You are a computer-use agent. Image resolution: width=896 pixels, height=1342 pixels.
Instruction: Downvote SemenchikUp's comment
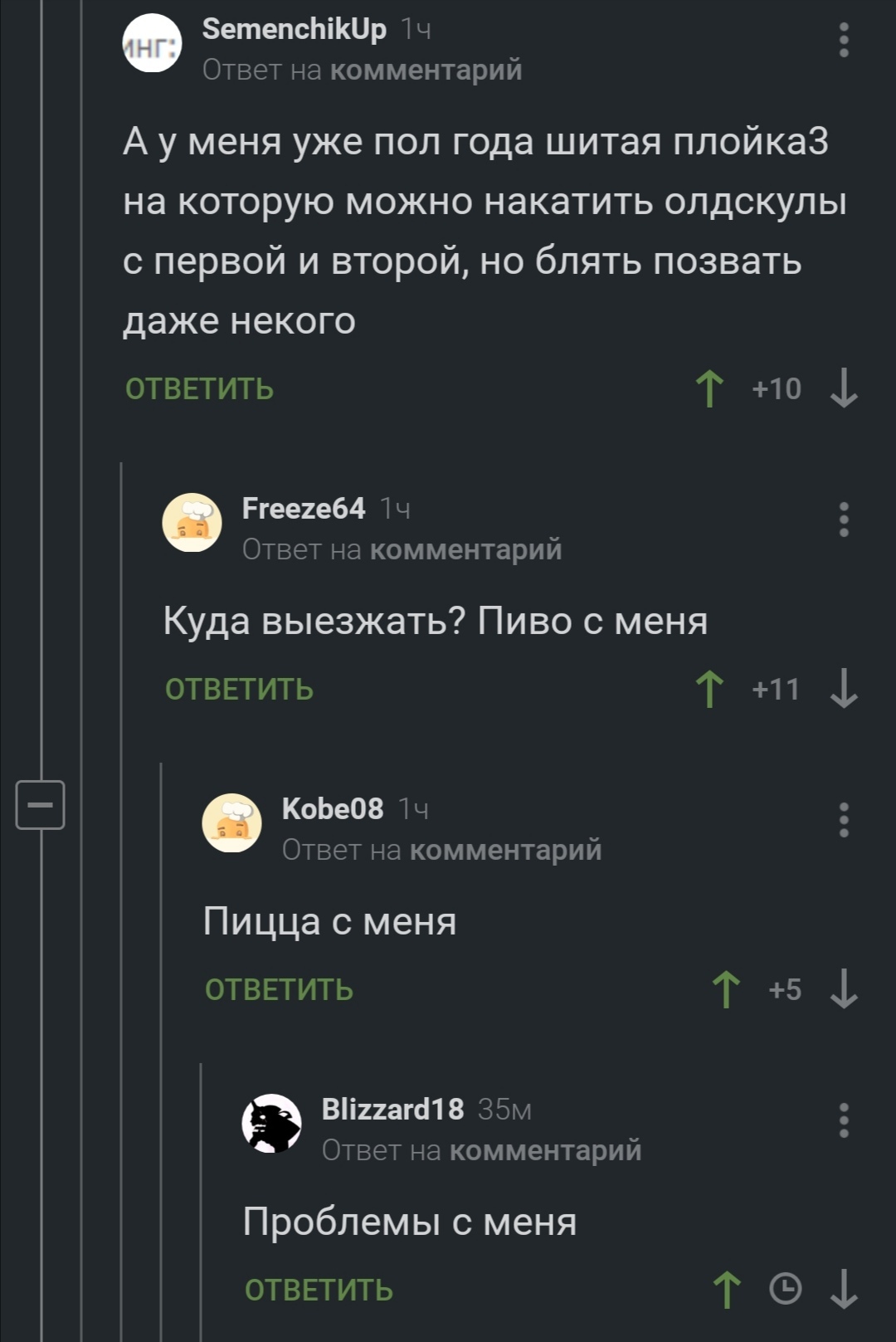click(844, 388)
